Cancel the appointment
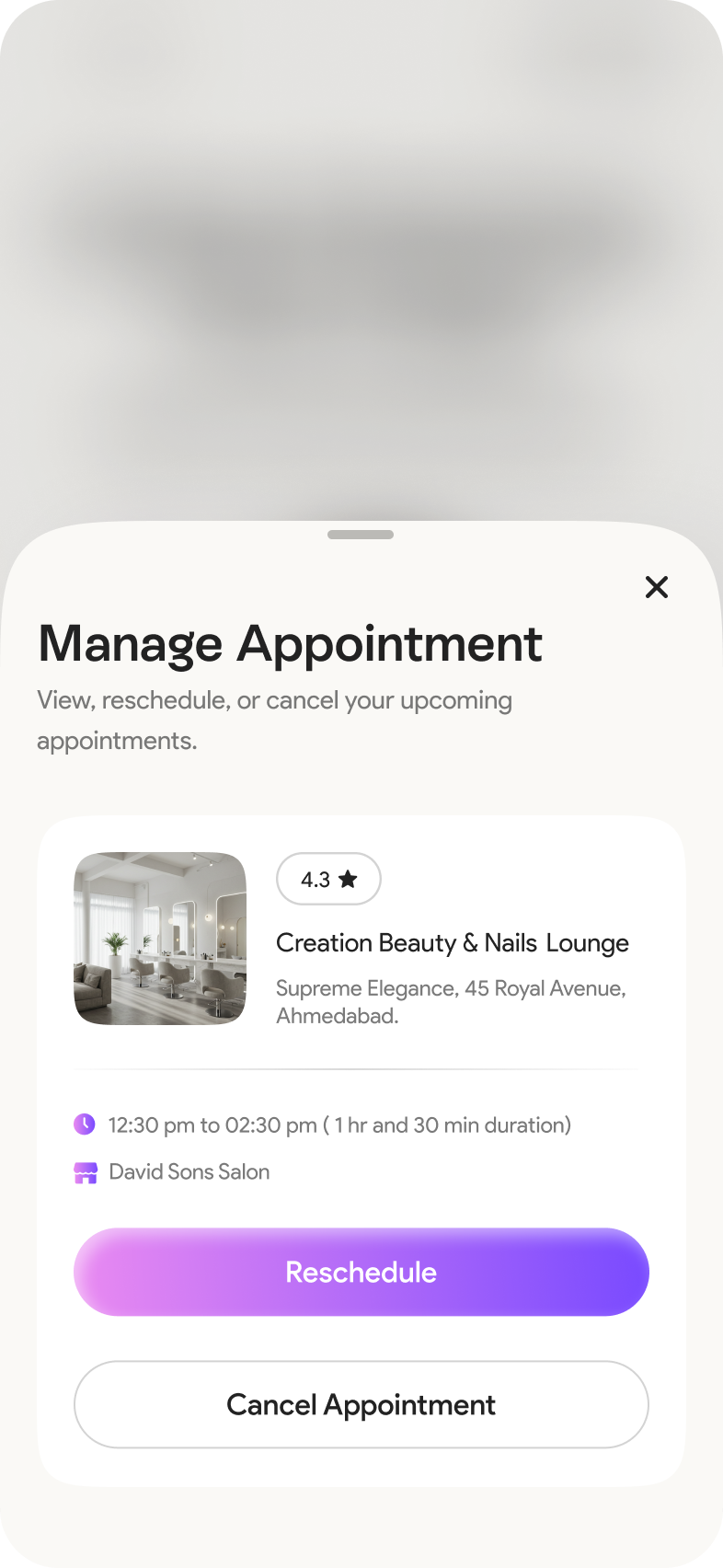Screen dimensions: 723x1568 (361, 1404)
